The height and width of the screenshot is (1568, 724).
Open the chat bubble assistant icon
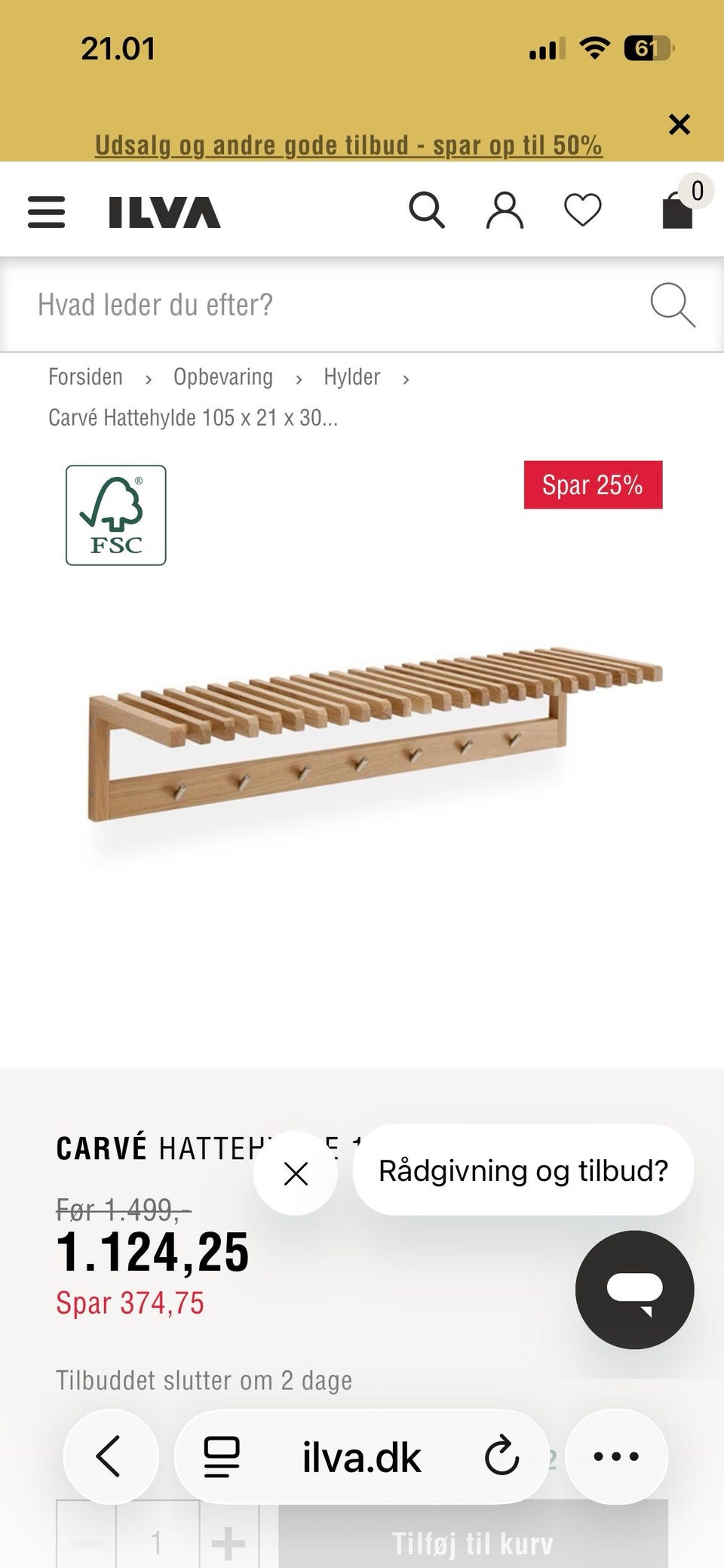click(x=634, y=1290)
